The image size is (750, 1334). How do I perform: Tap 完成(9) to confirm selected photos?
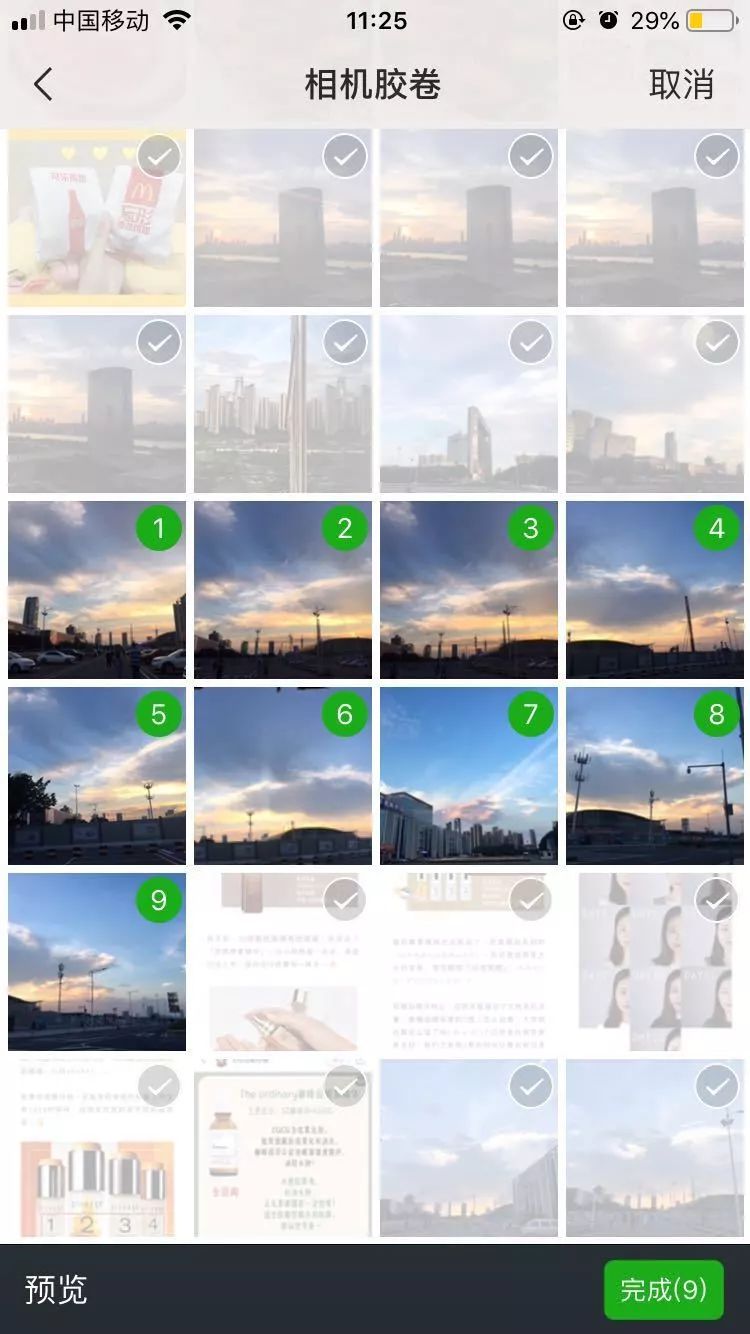pos(663,1289)
